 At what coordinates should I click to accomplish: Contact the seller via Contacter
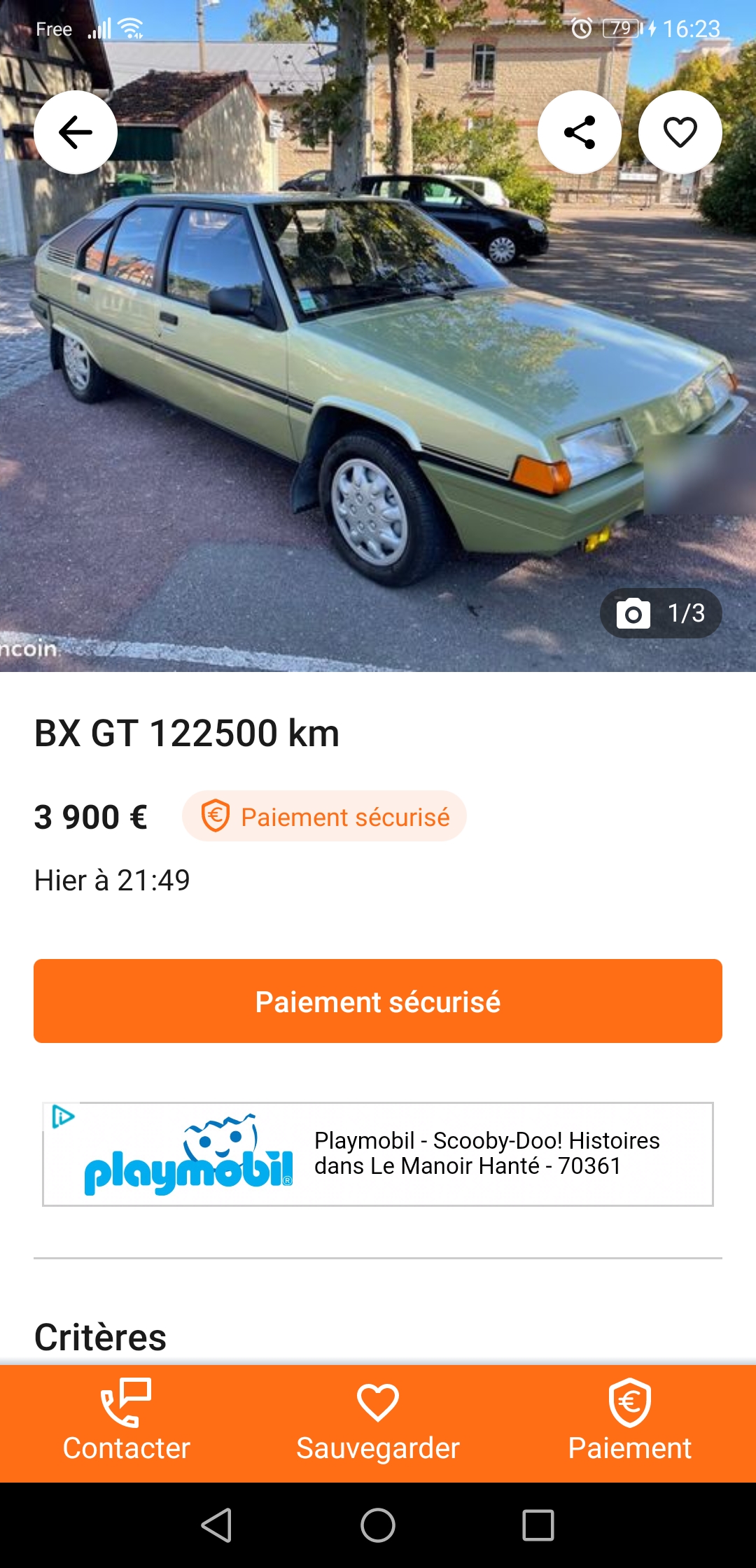click(126, 1422)
